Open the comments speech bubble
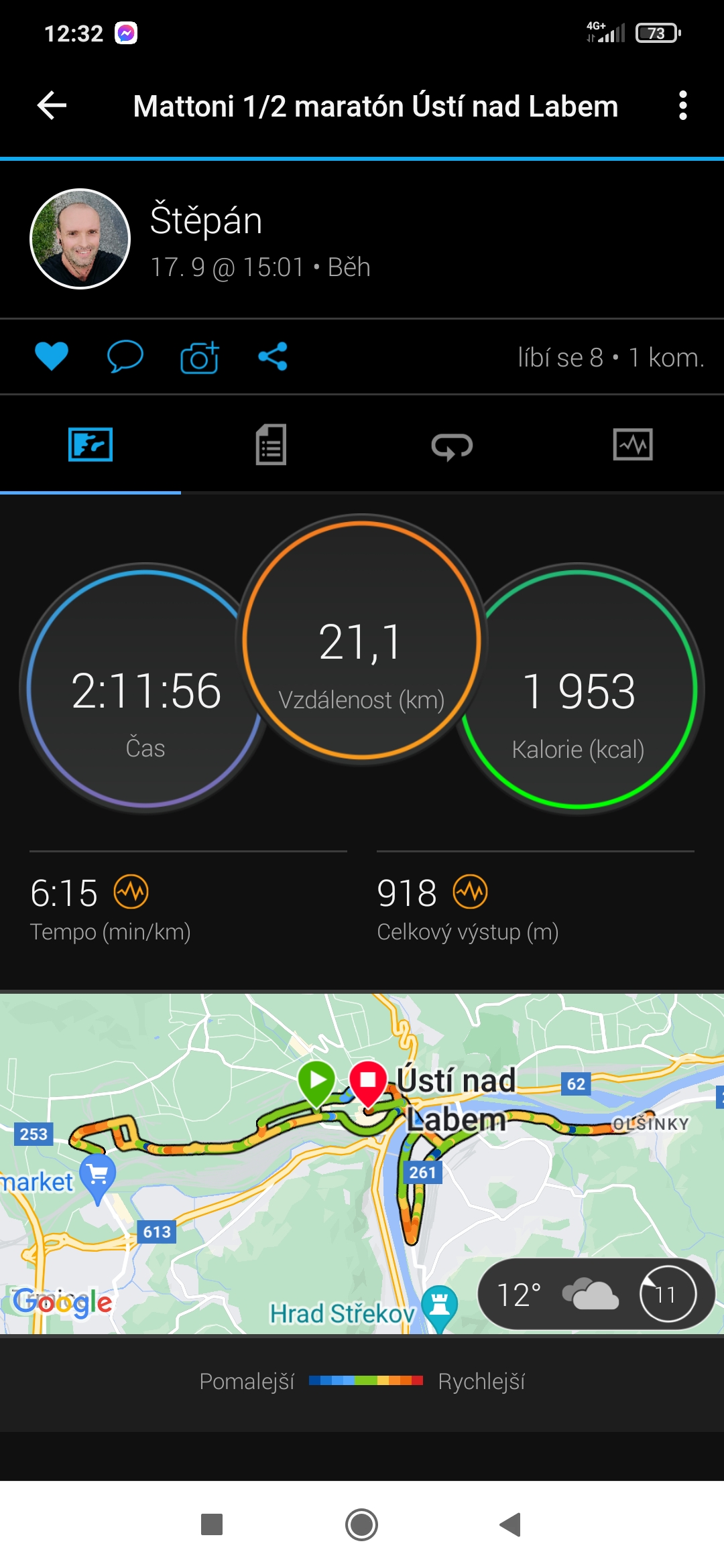Screen dimensions: 724x1568 pyautogui.click(x=125, y=356)
